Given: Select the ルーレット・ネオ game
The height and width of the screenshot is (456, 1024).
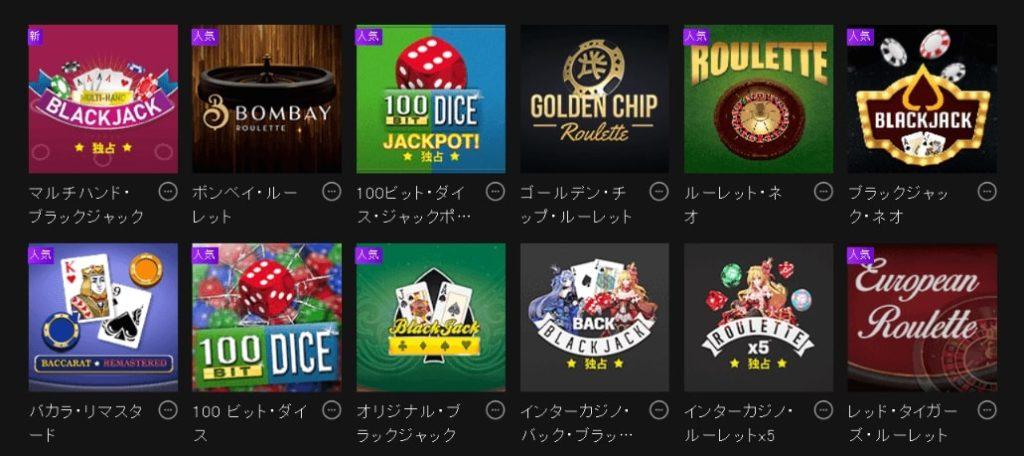Looking at the screenshot, I should coord(759,99).
